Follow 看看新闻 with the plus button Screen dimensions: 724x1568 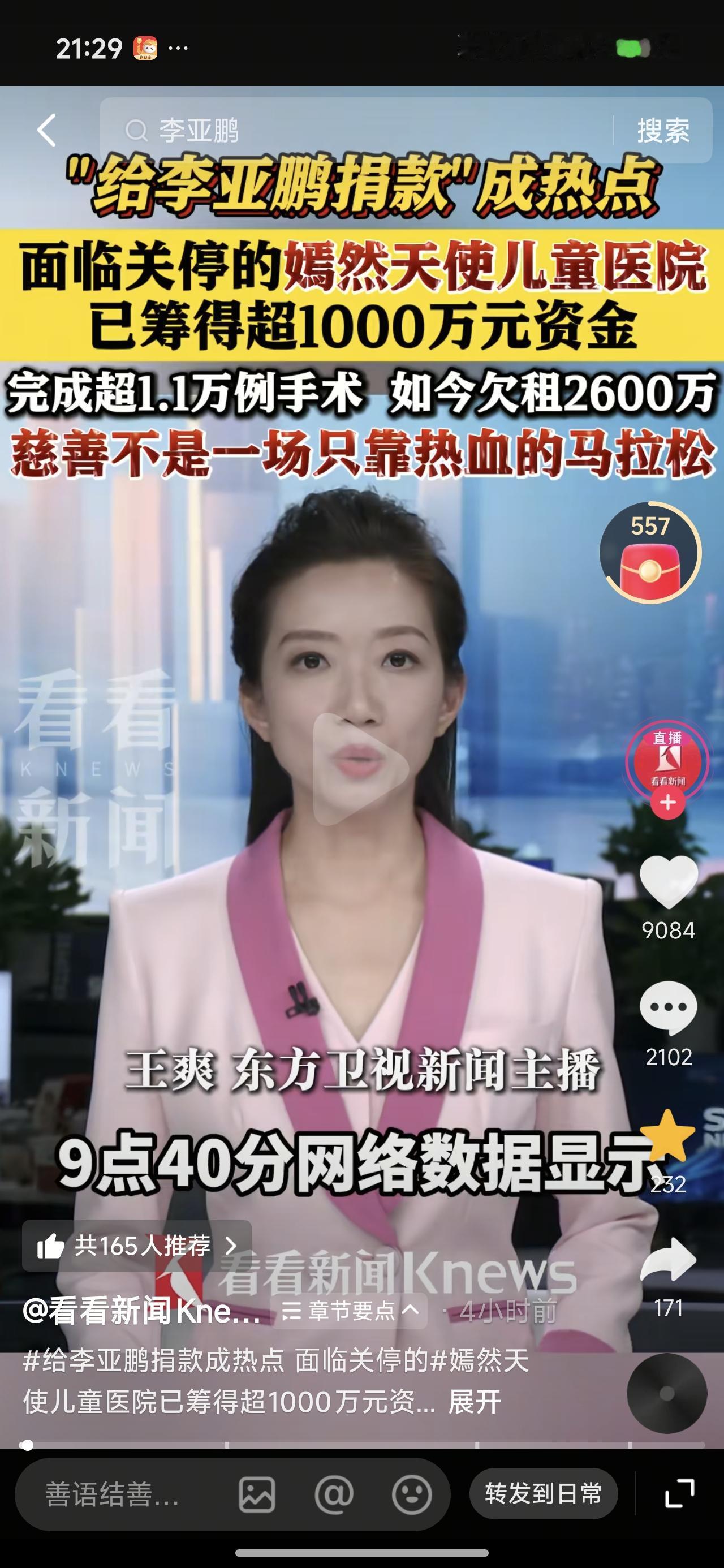667,803
